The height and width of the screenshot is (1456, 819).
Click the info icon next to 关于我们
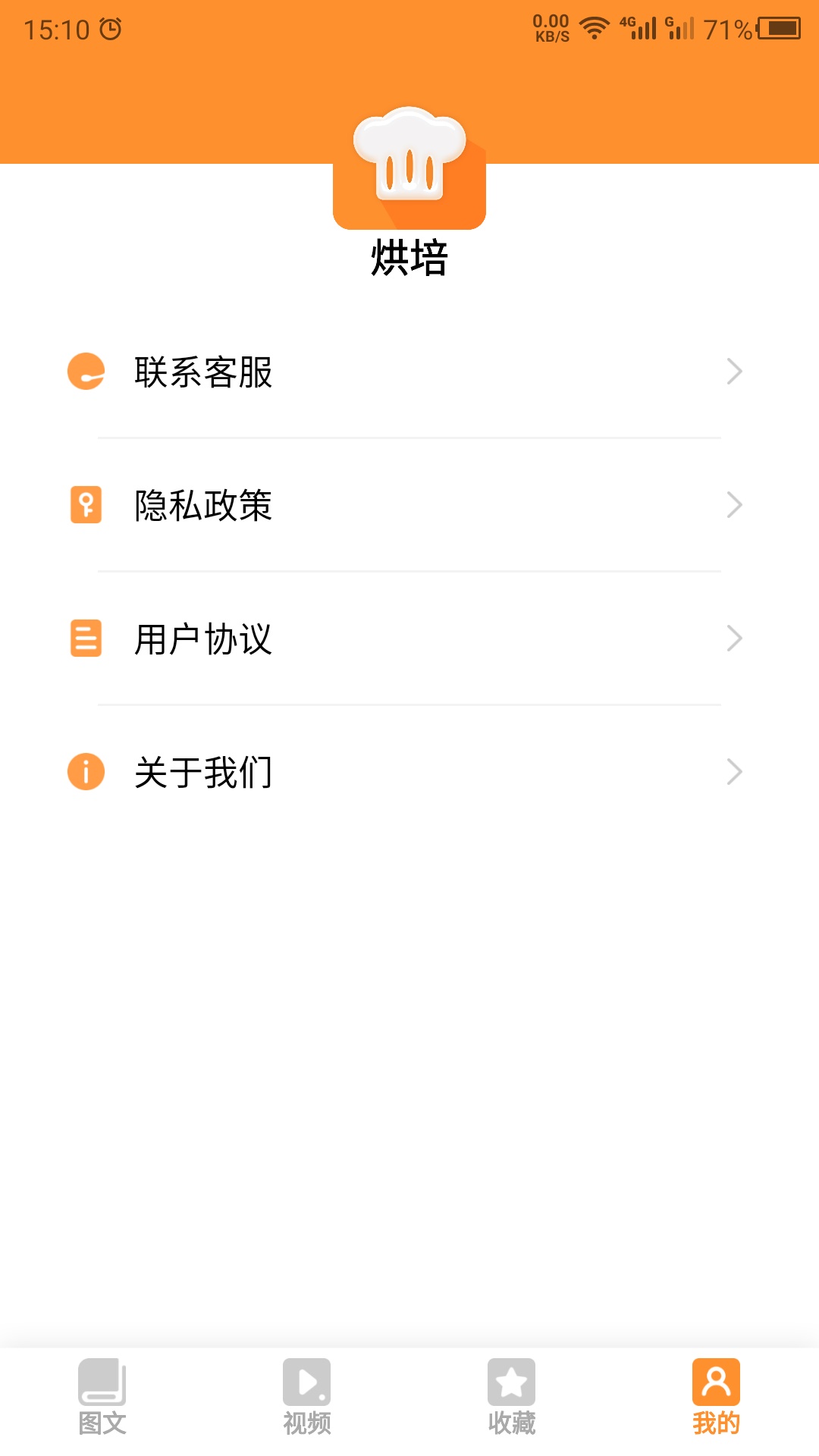[85, 771]
